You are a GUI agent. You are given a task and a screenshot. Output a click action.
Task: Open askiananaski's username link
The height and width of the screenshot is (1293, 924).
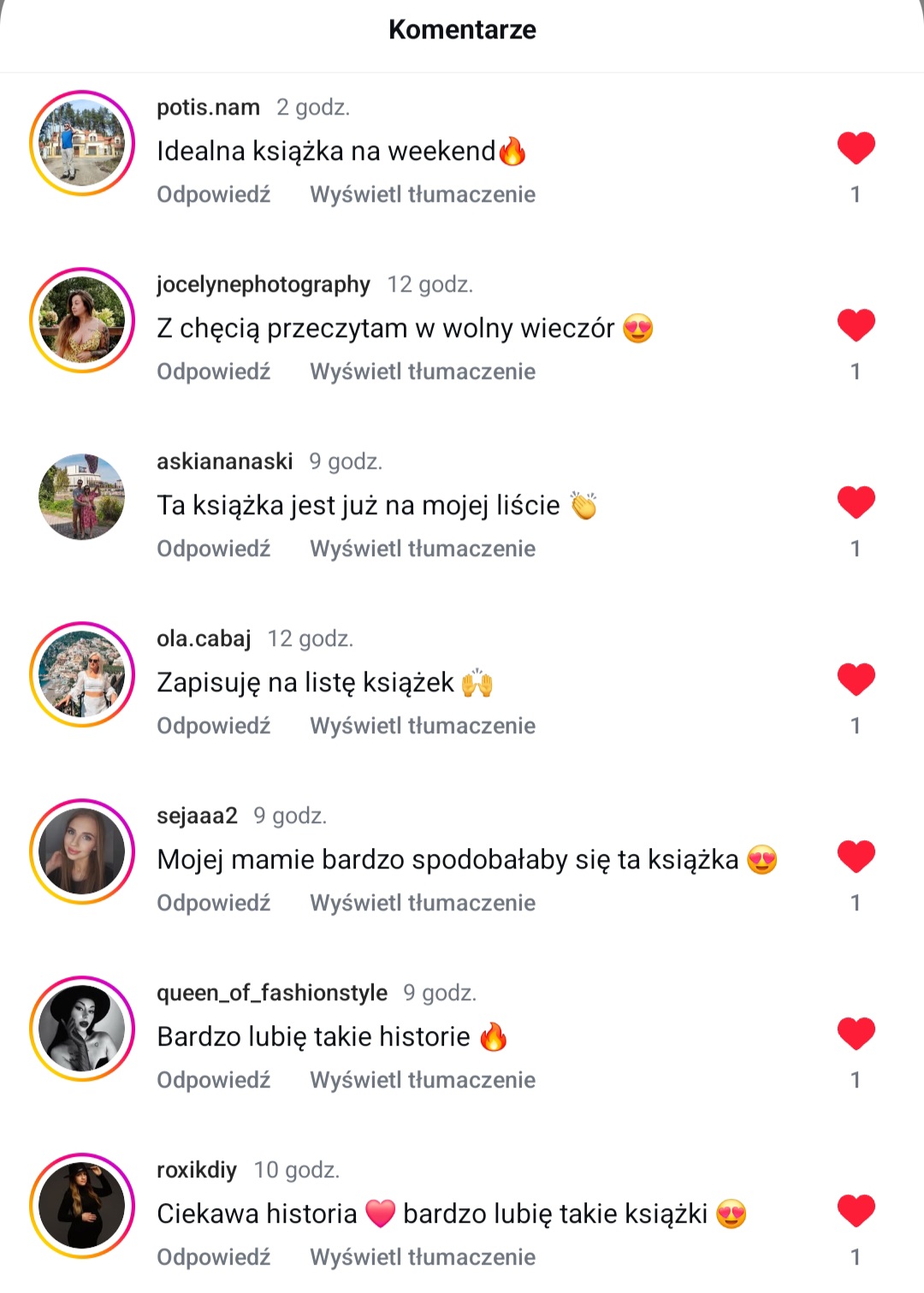(x=224, y=461)
